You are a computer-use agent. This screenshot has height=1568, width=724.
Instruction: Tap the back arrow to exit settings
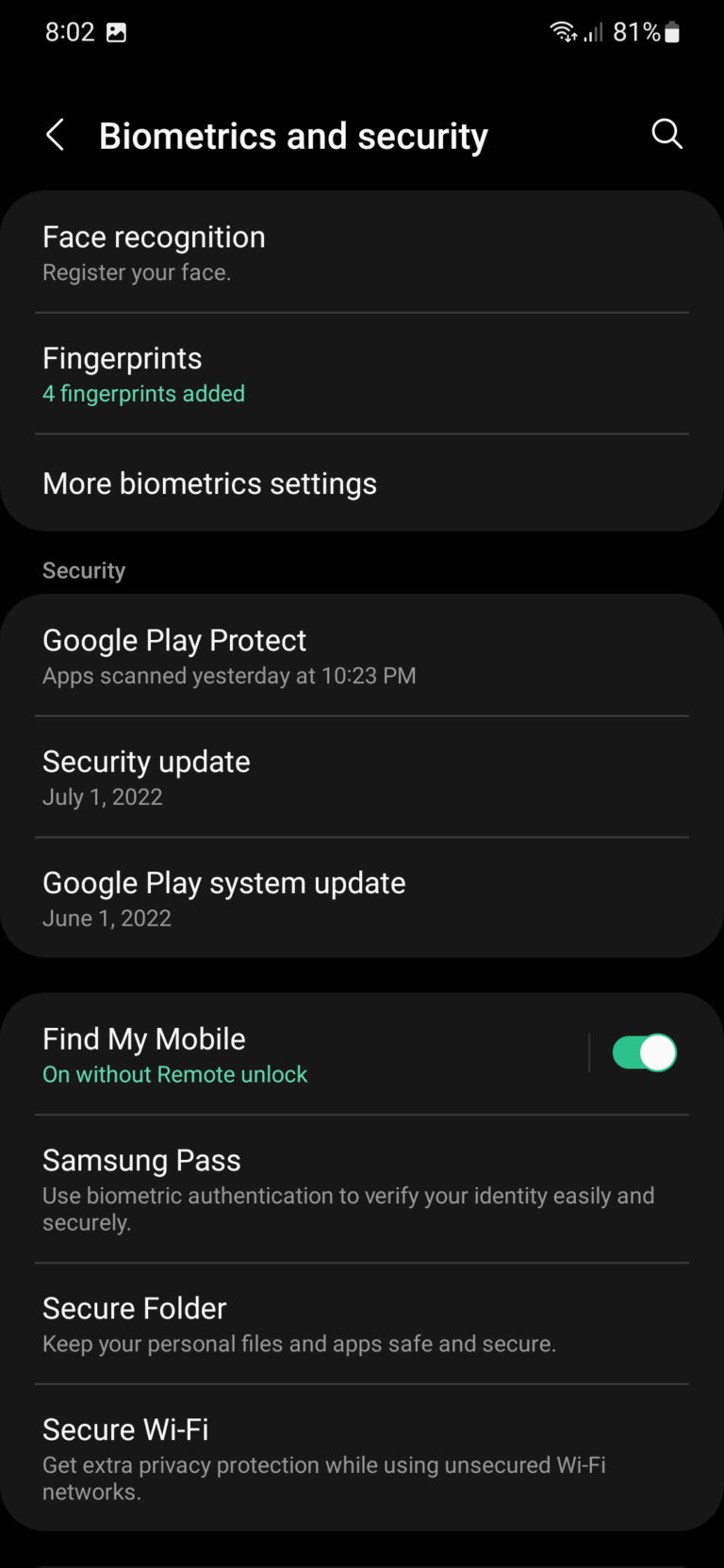click(x=55, y=134)
